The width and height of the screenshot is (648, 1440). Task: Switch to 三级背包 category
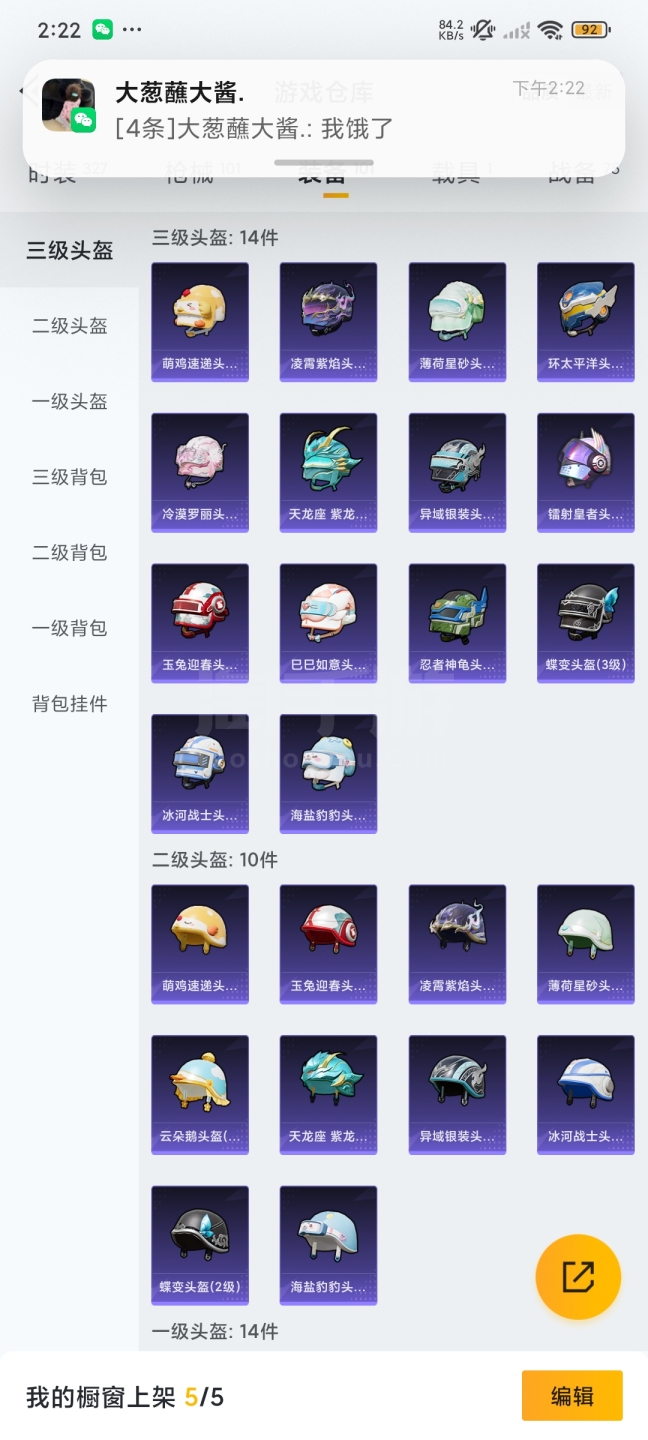click(x=69, y=477)
